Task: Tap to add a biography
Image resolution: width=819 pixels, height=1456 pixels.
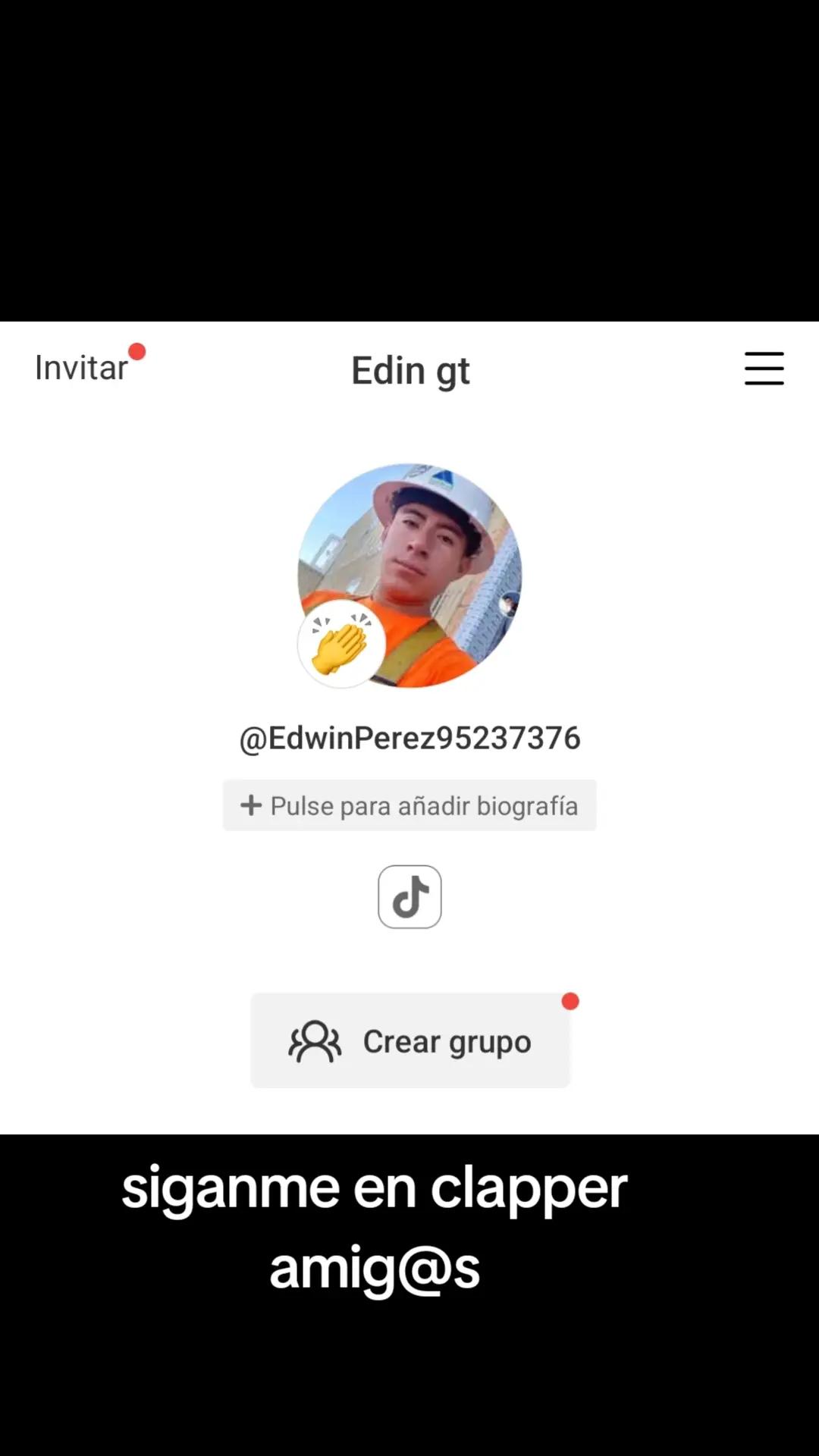Action: pyautogui.click(x=409, y=805)
